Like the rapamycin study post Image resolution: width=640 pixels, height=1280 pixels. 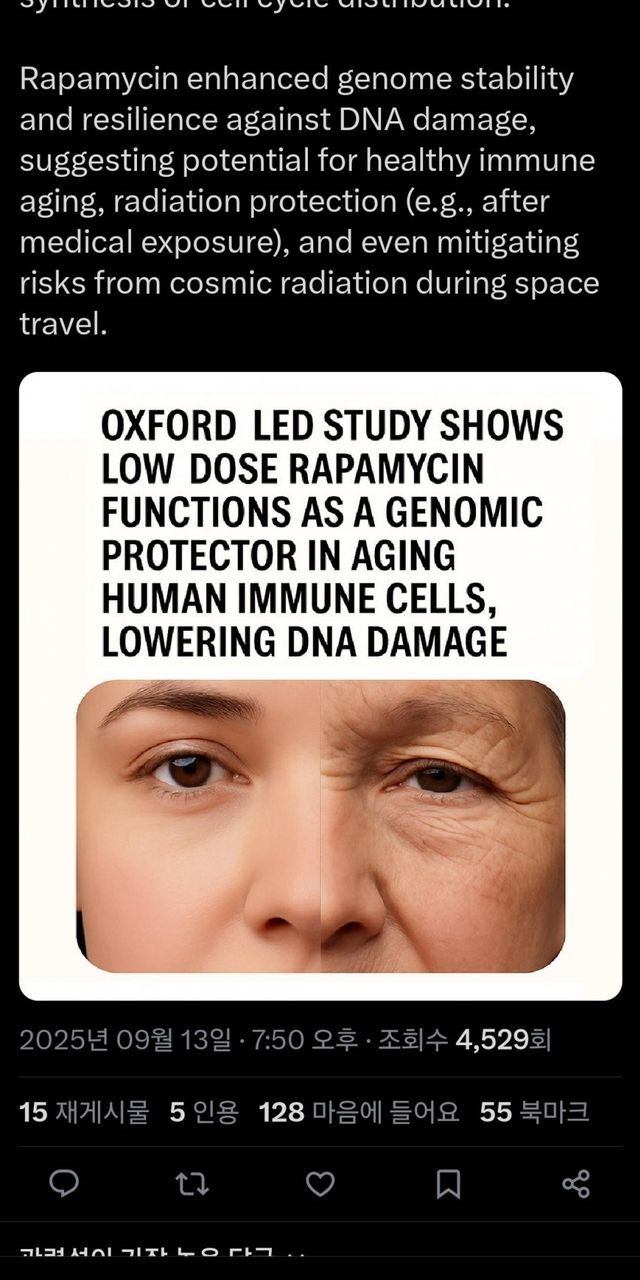320,1184
